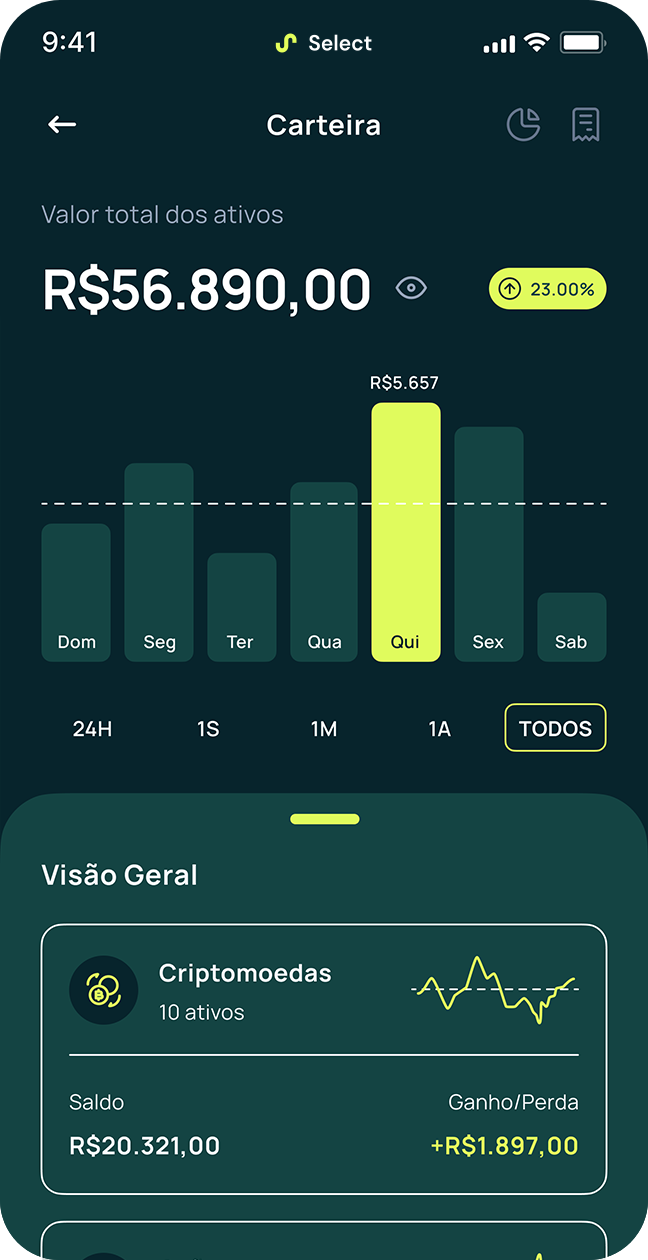Hide the total balance value
648x1260 pixels.
coord(411,289)
